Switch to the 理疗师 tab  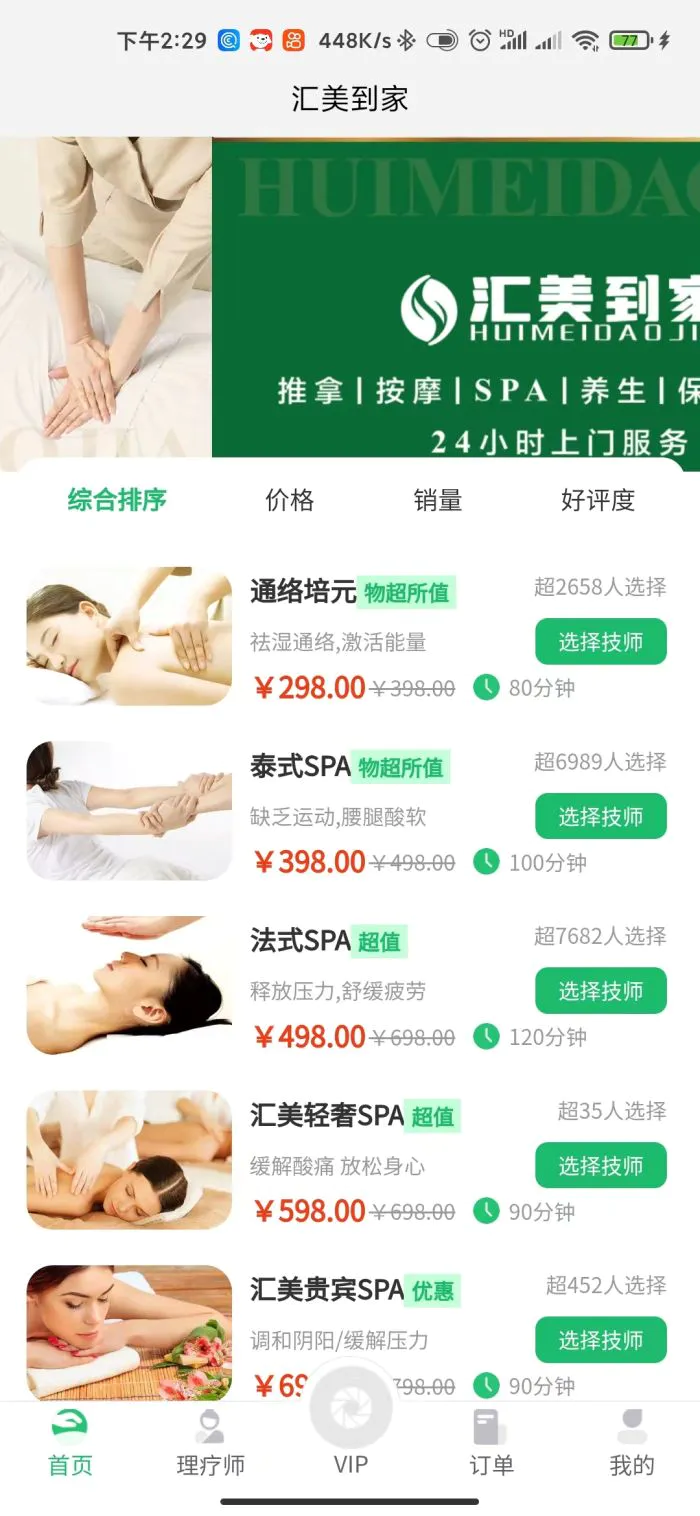(210, 1443)
